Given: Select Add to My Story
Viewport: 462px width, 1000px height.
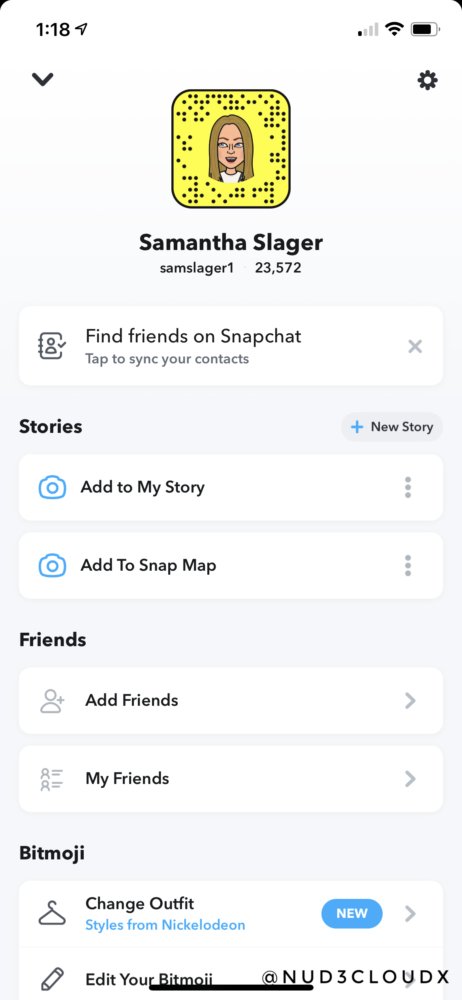Looking at the screenshot, I should pyautogui.click(x=231, y=488).
